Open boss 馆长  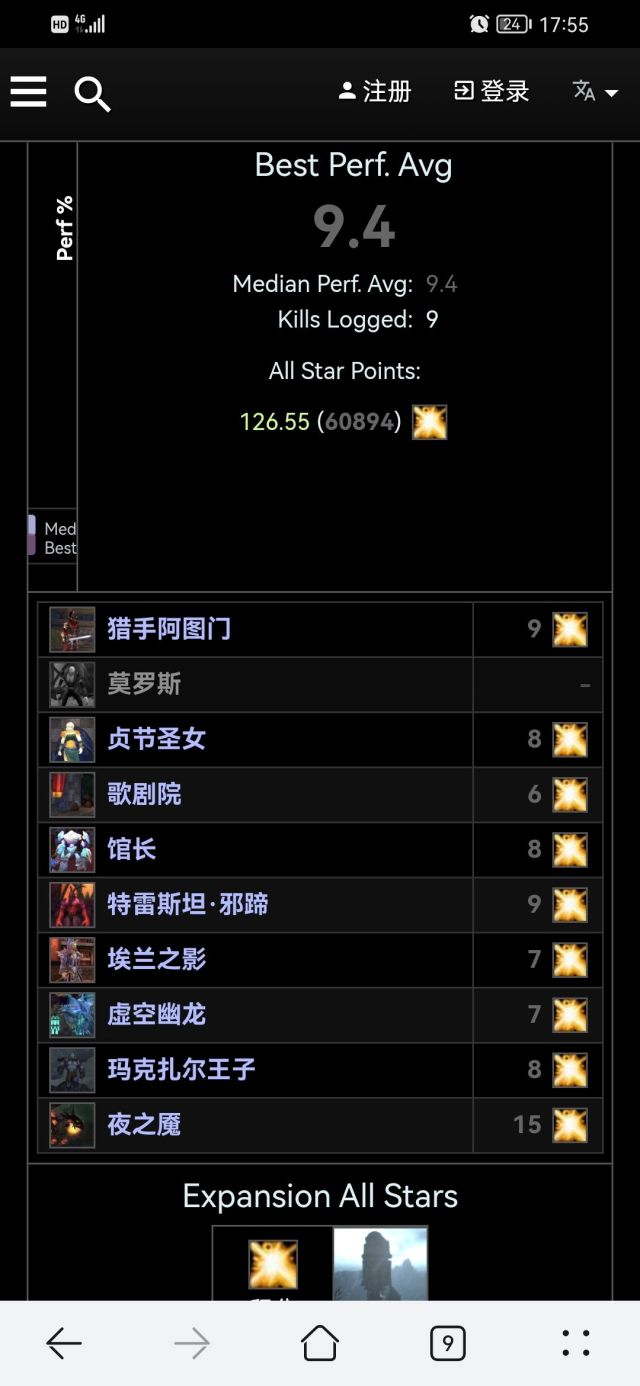[132, 849]
